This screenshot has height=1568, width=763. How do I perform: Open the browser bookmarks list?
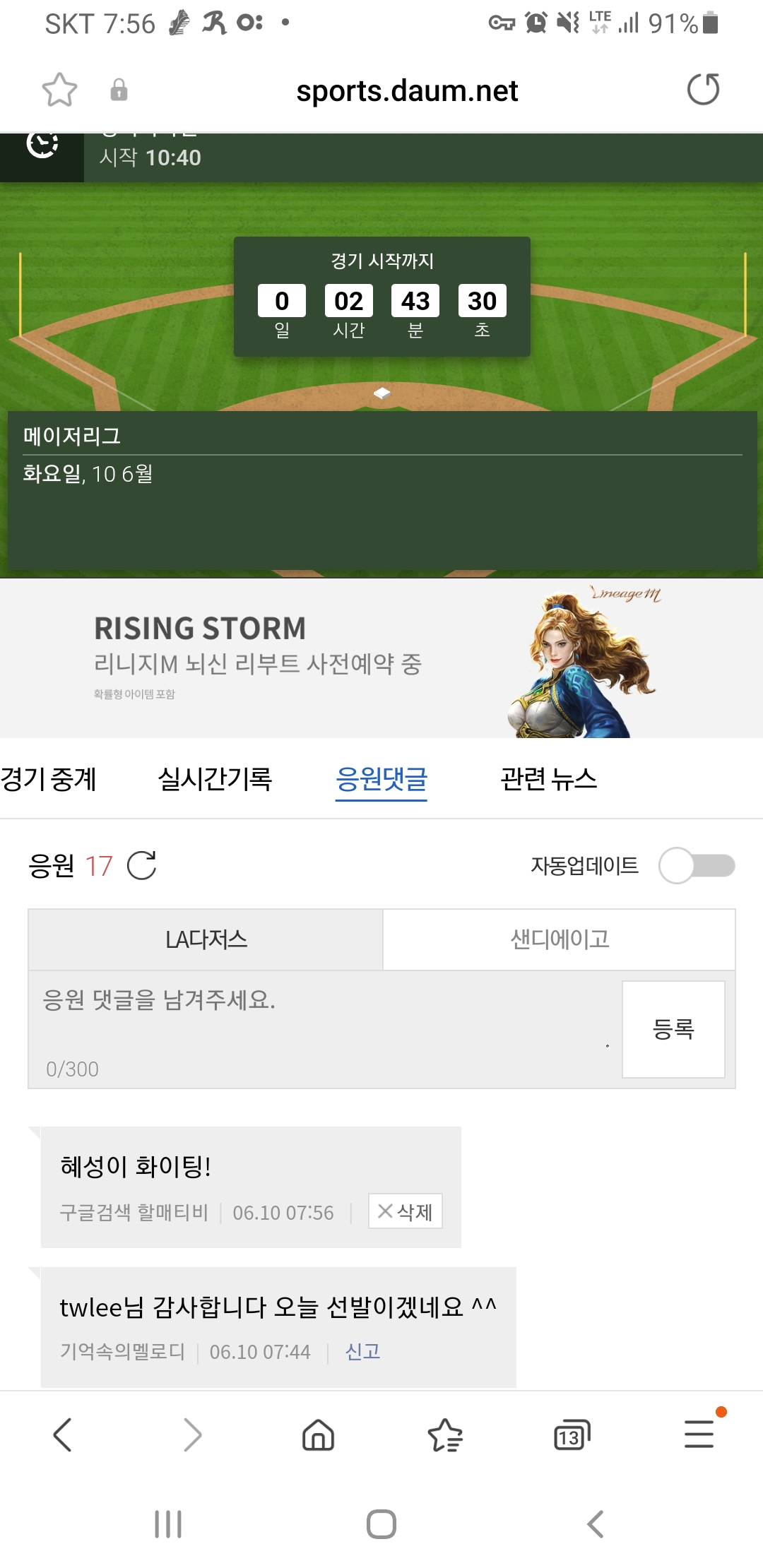pos(445,1435)
